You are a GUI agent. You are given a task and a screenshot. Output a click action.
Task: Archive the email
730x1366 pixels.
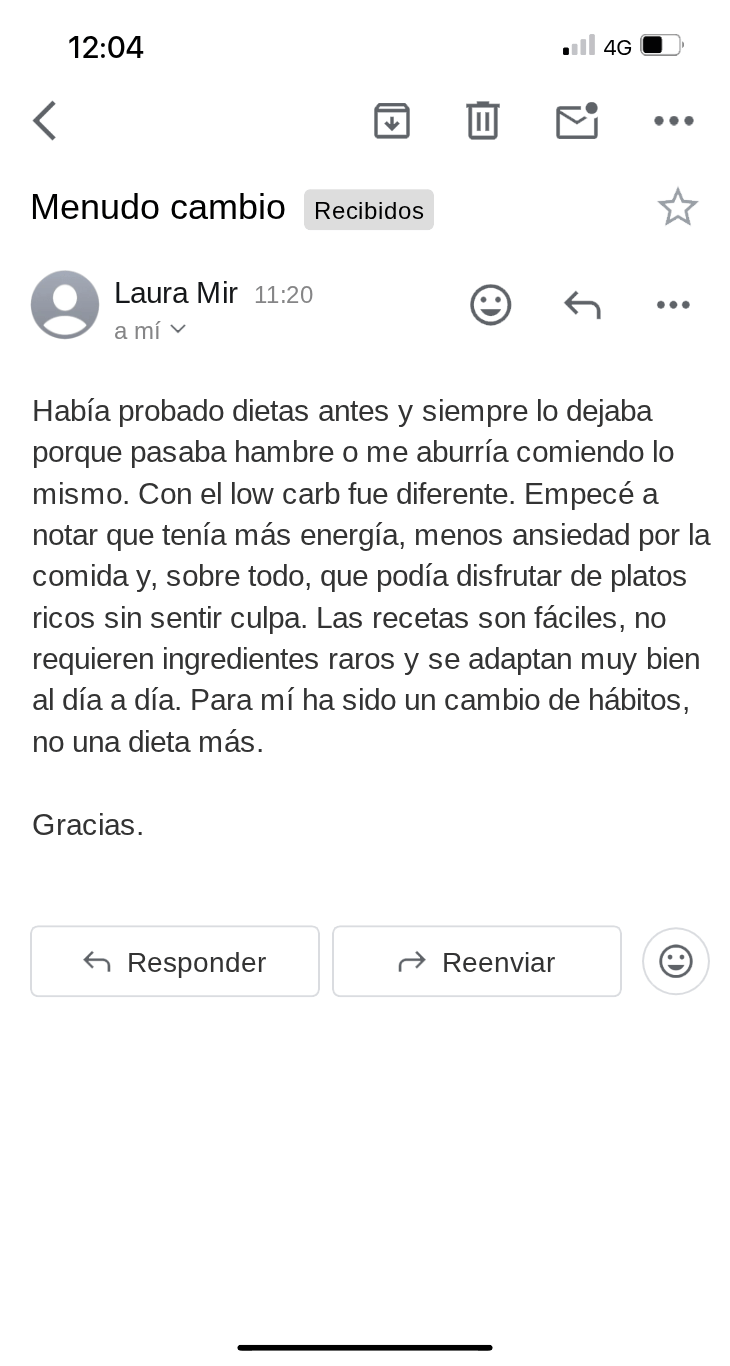coord(391,120)
